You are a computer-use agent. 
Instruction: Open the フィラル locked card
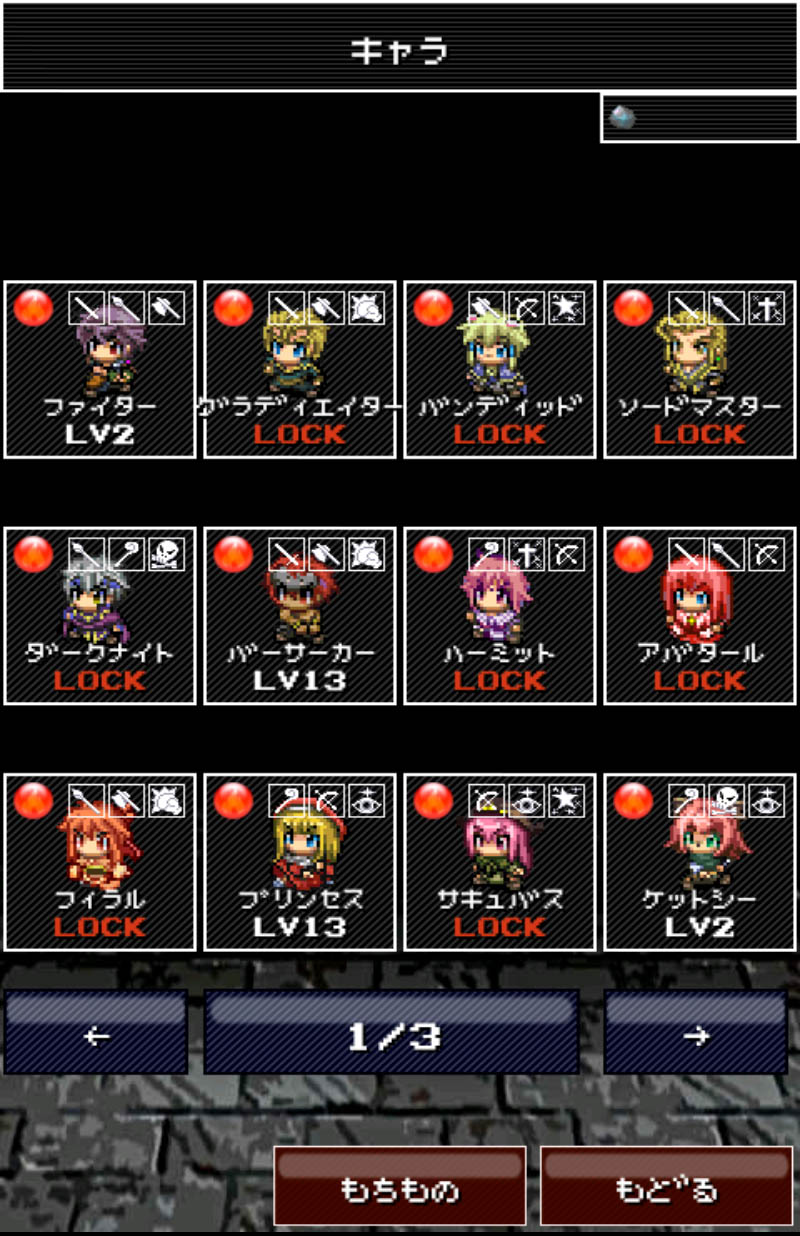coord(99,862)
